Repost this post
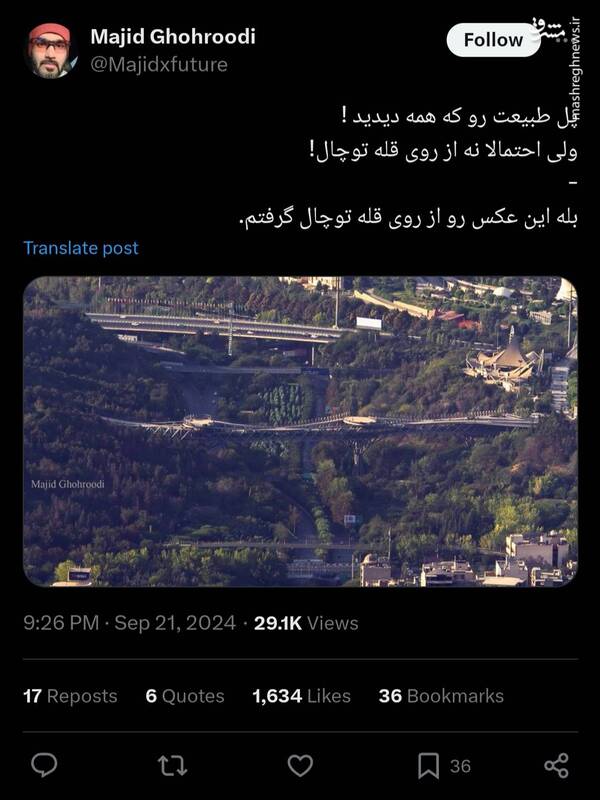 point(172,766)
